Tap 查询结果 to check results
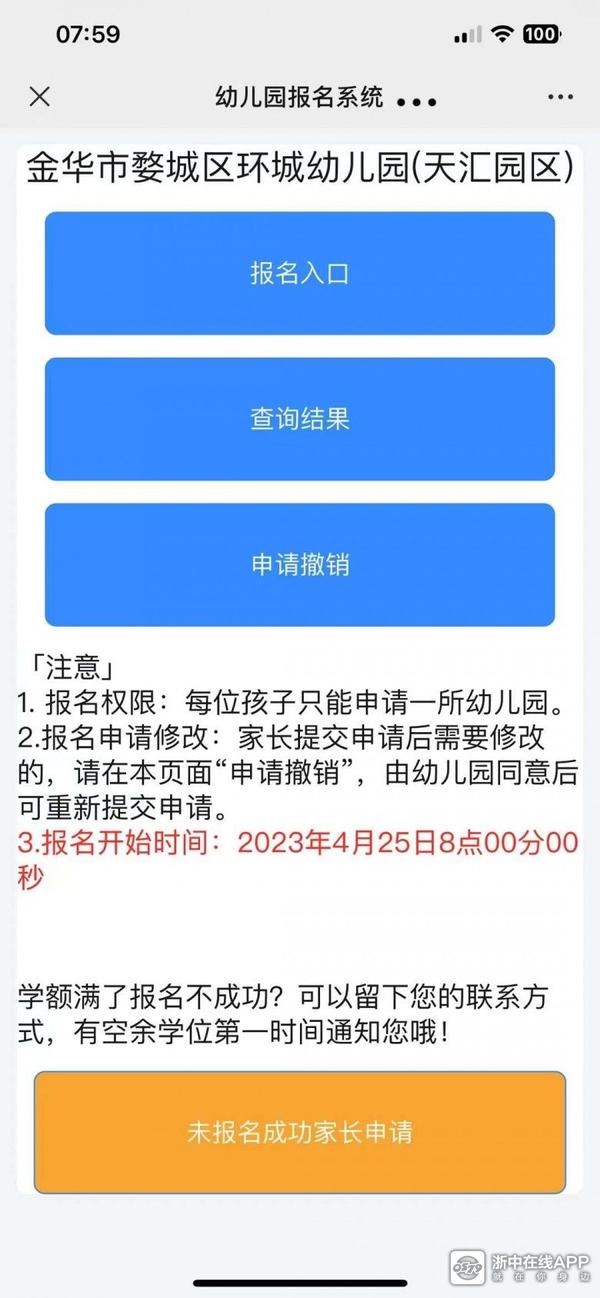The width and height of the screenshot is (600, 1298). tap(300, 419)
